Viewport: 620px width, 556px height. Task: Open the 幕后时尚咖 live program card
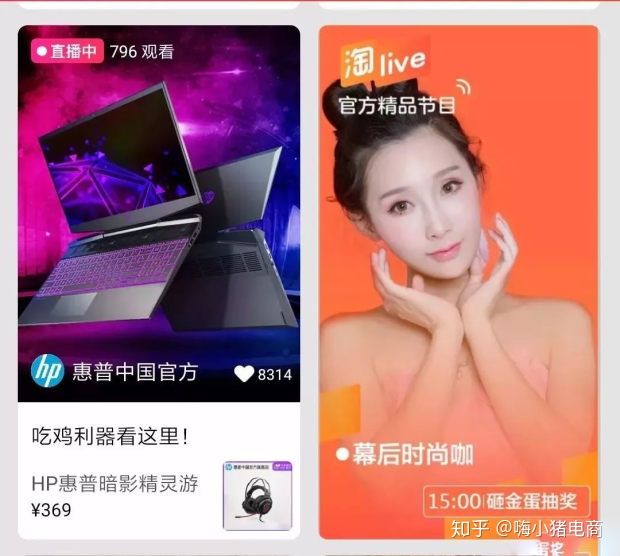click(458, 280)
